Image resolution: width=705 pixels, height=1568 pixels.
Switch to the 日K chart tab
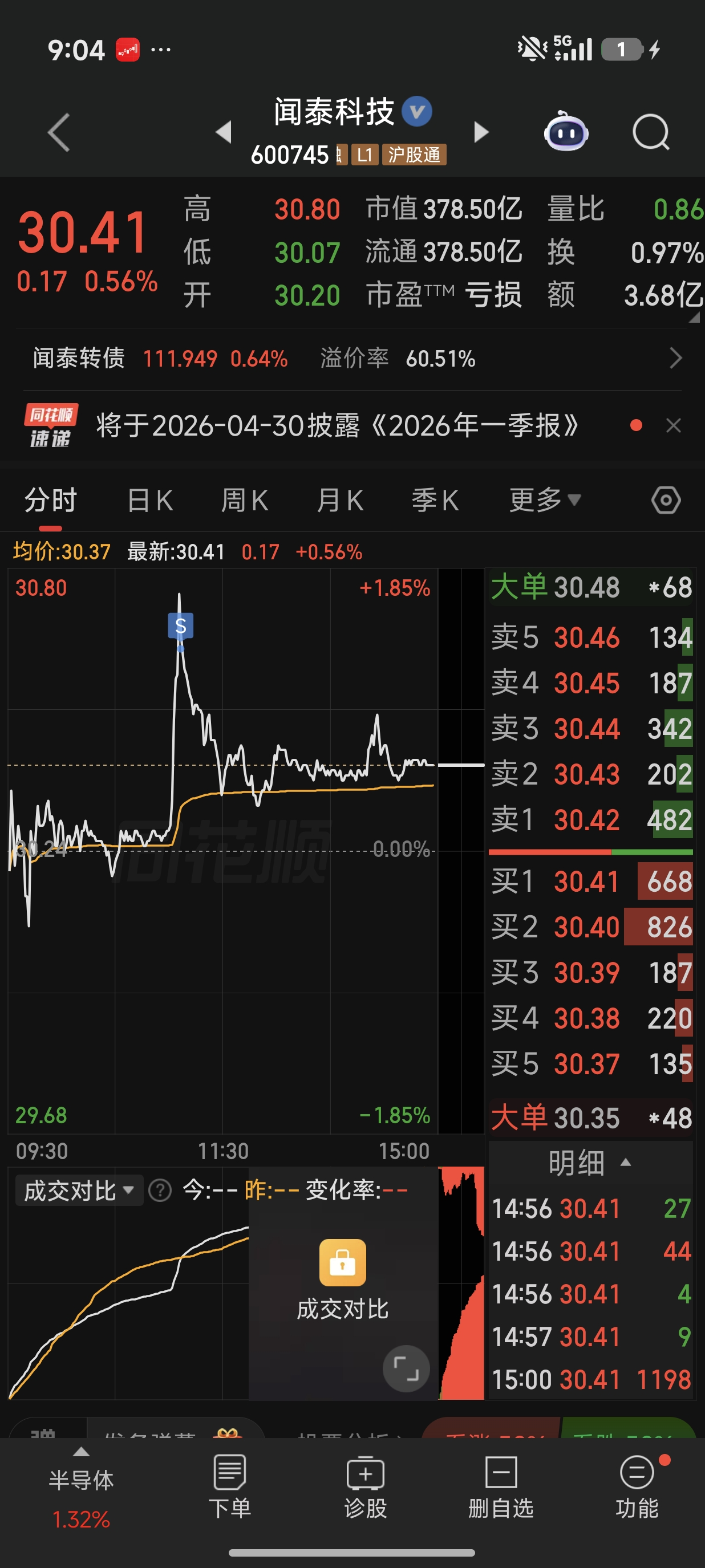click(x=150, y=501)
